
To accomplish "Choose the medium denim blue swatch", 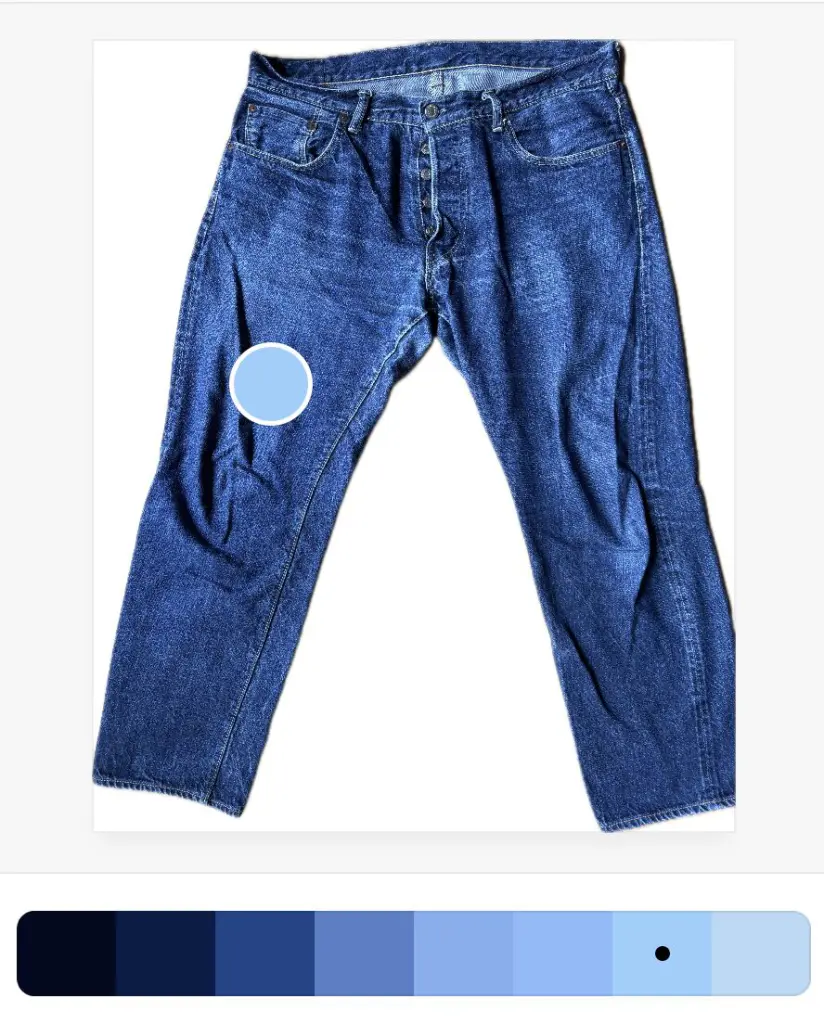I will click(265, 953).
